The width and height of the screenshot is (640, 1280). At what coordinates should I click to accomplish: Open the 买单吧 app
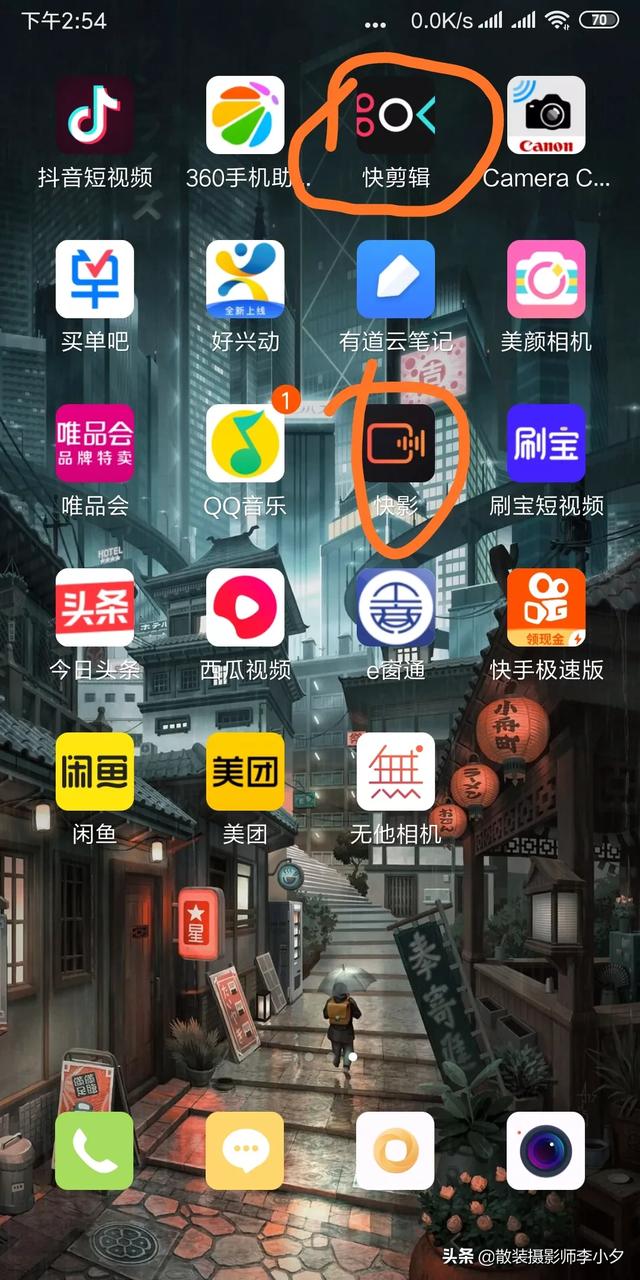point(95,279)
